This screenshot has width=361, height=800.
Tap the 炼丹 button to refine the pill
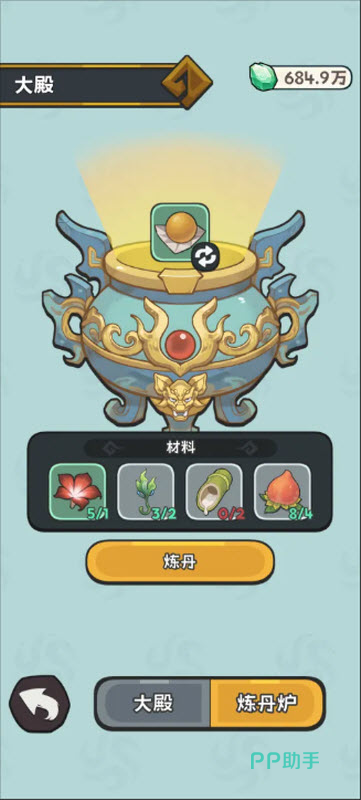pos(180,562)
